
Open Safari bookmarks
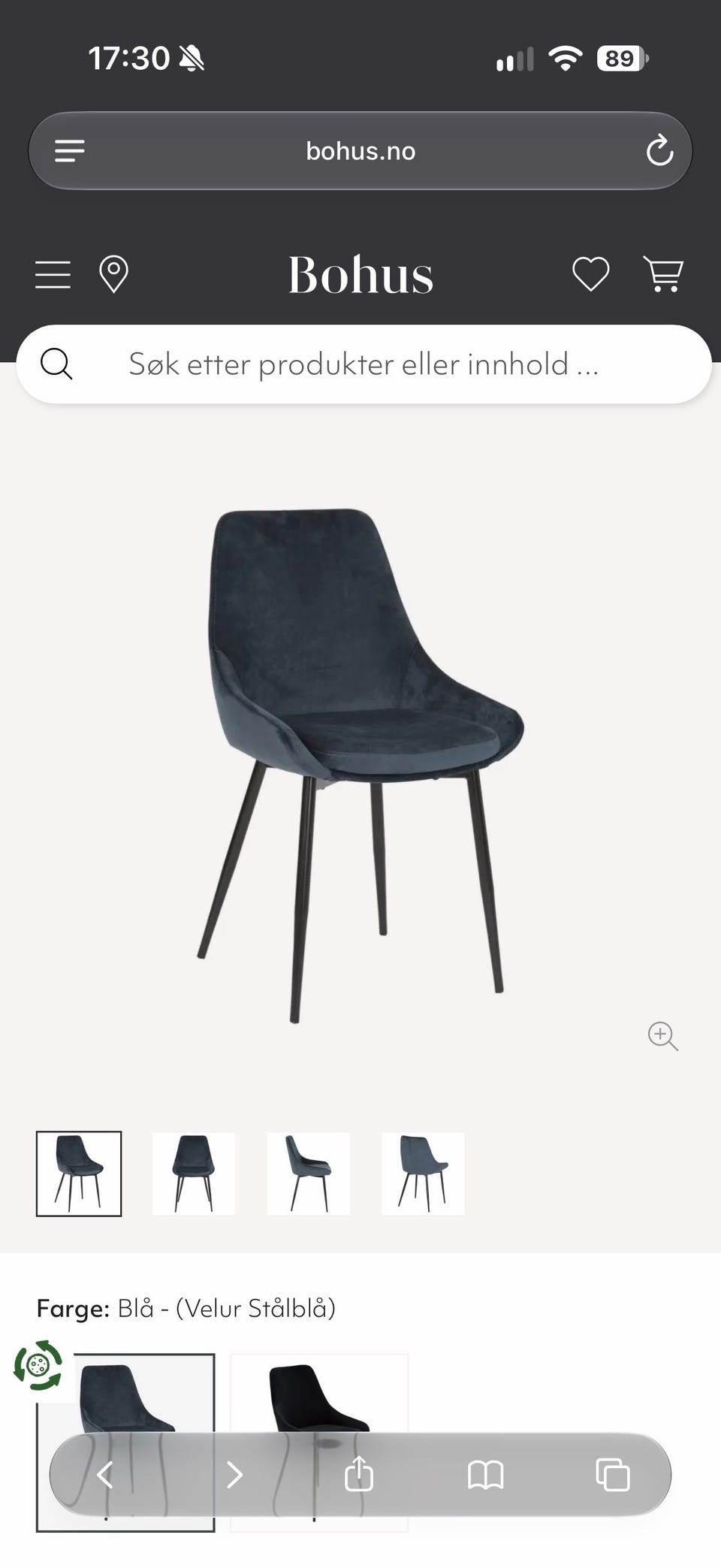click(x=486, y=1475)
